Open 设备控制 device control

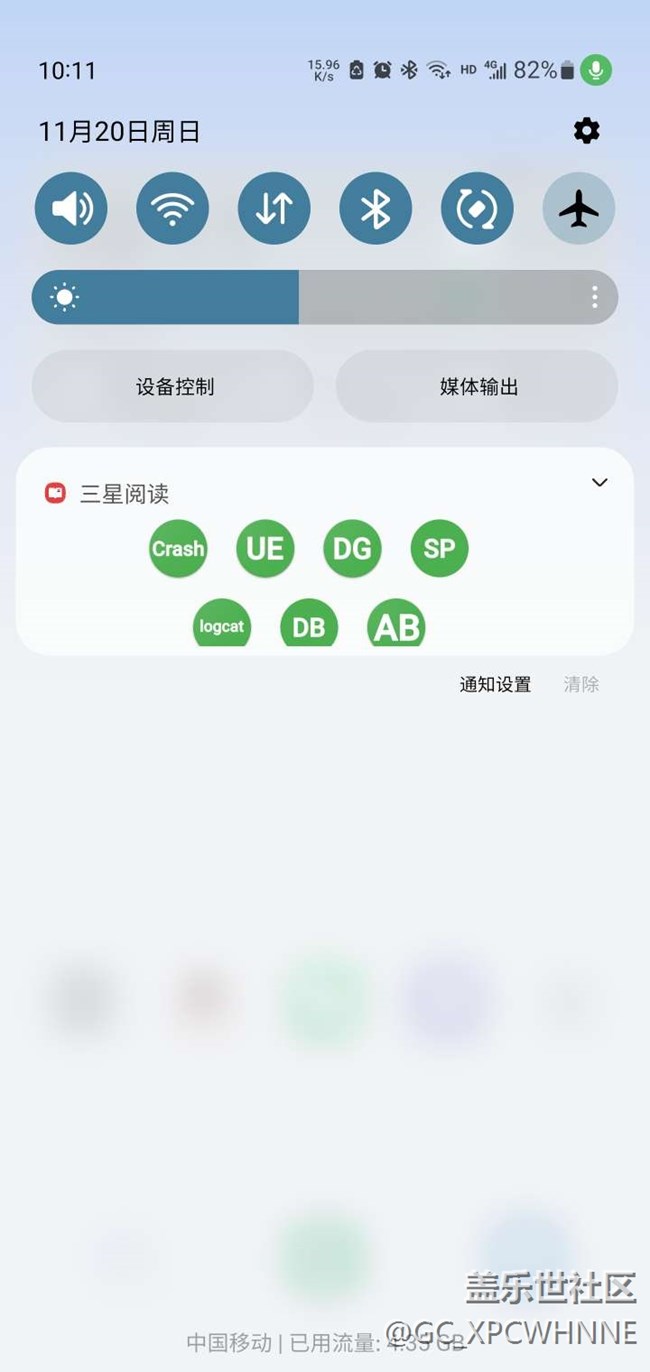pyautogui.click(x=174, y=387)
